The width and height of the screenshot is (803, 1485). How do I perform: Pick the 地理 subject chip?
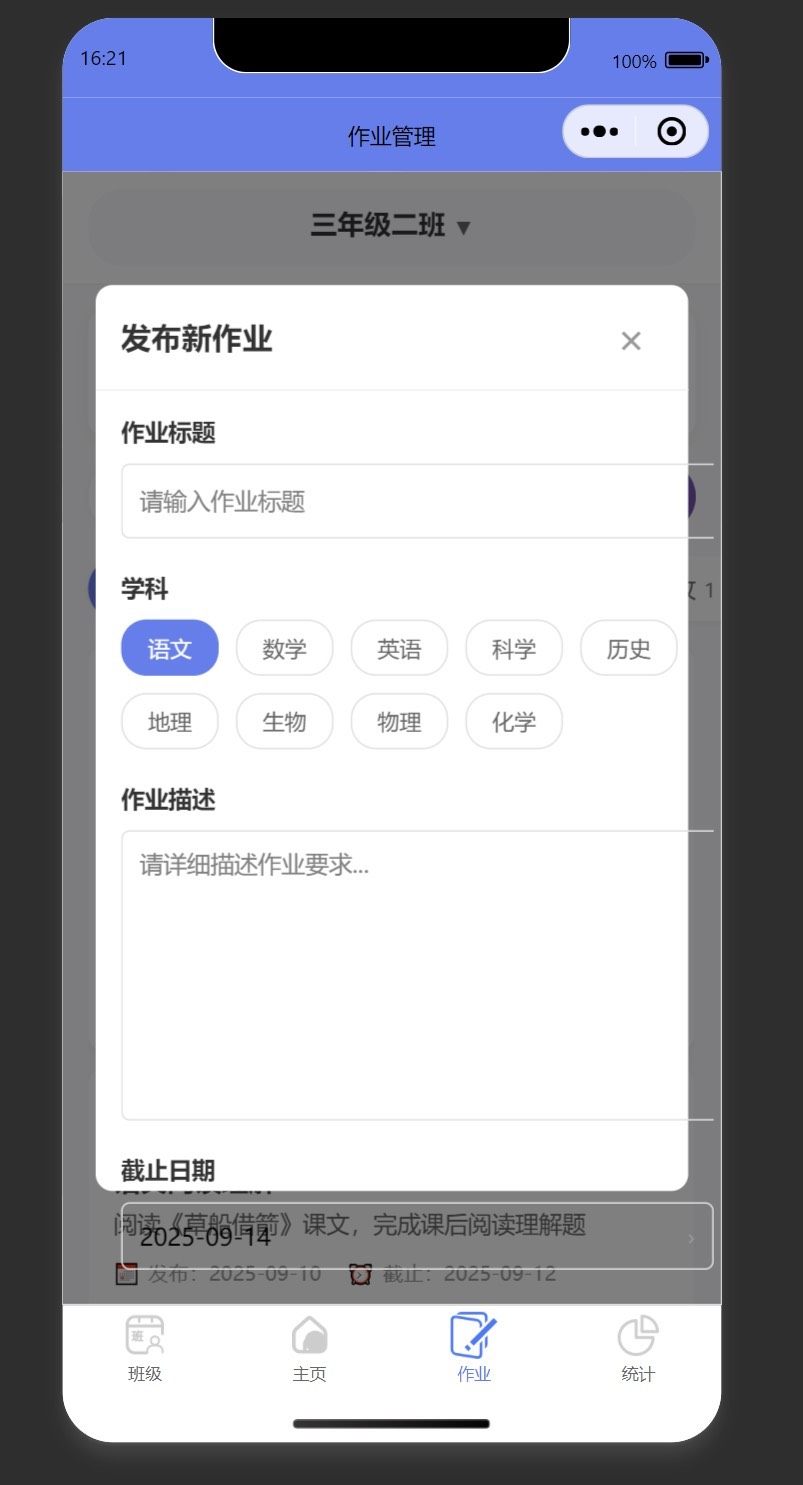tap(169, 721)
